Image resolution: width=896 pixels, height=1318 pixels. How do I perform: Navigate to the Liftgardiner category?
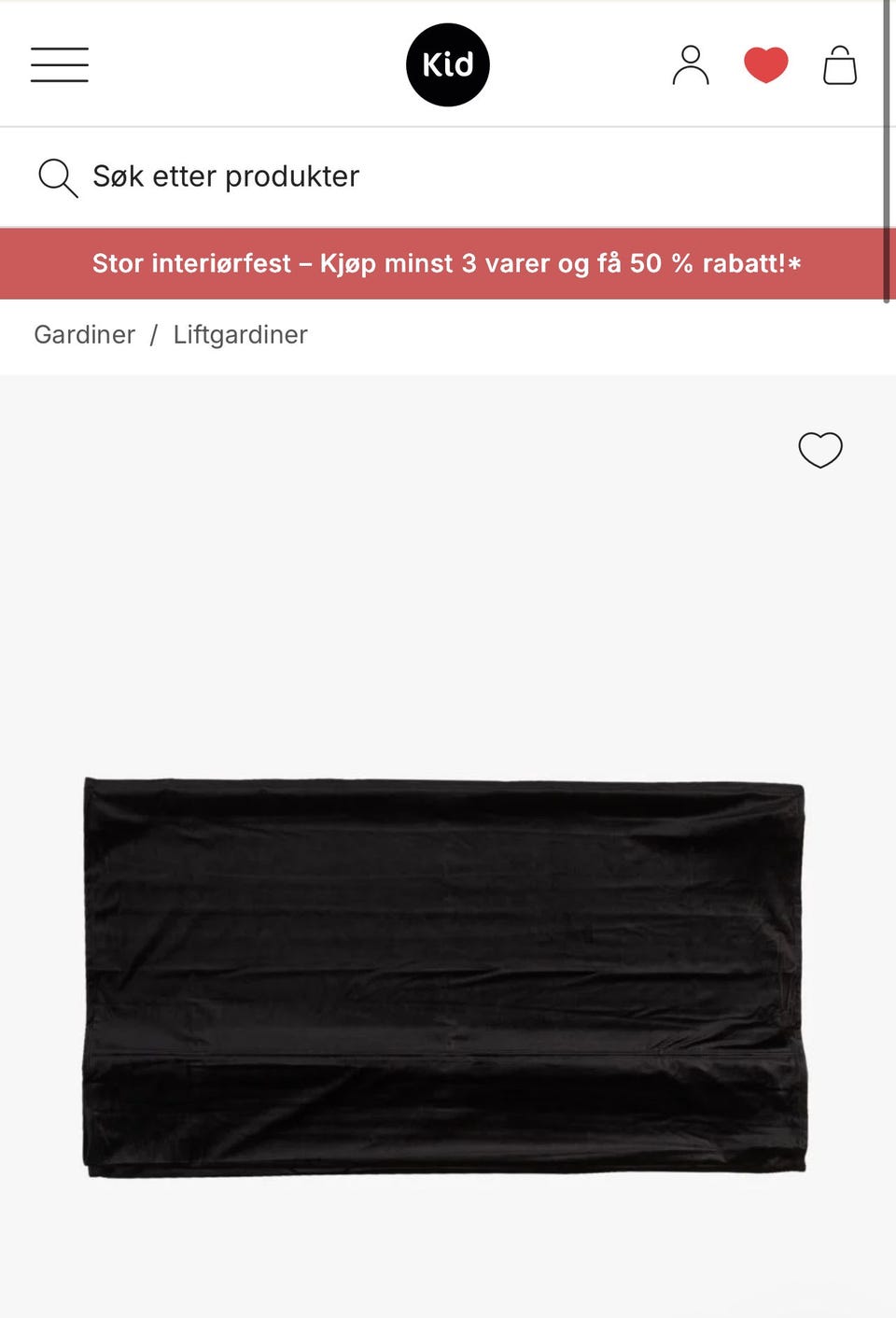(x=239, y=334)
